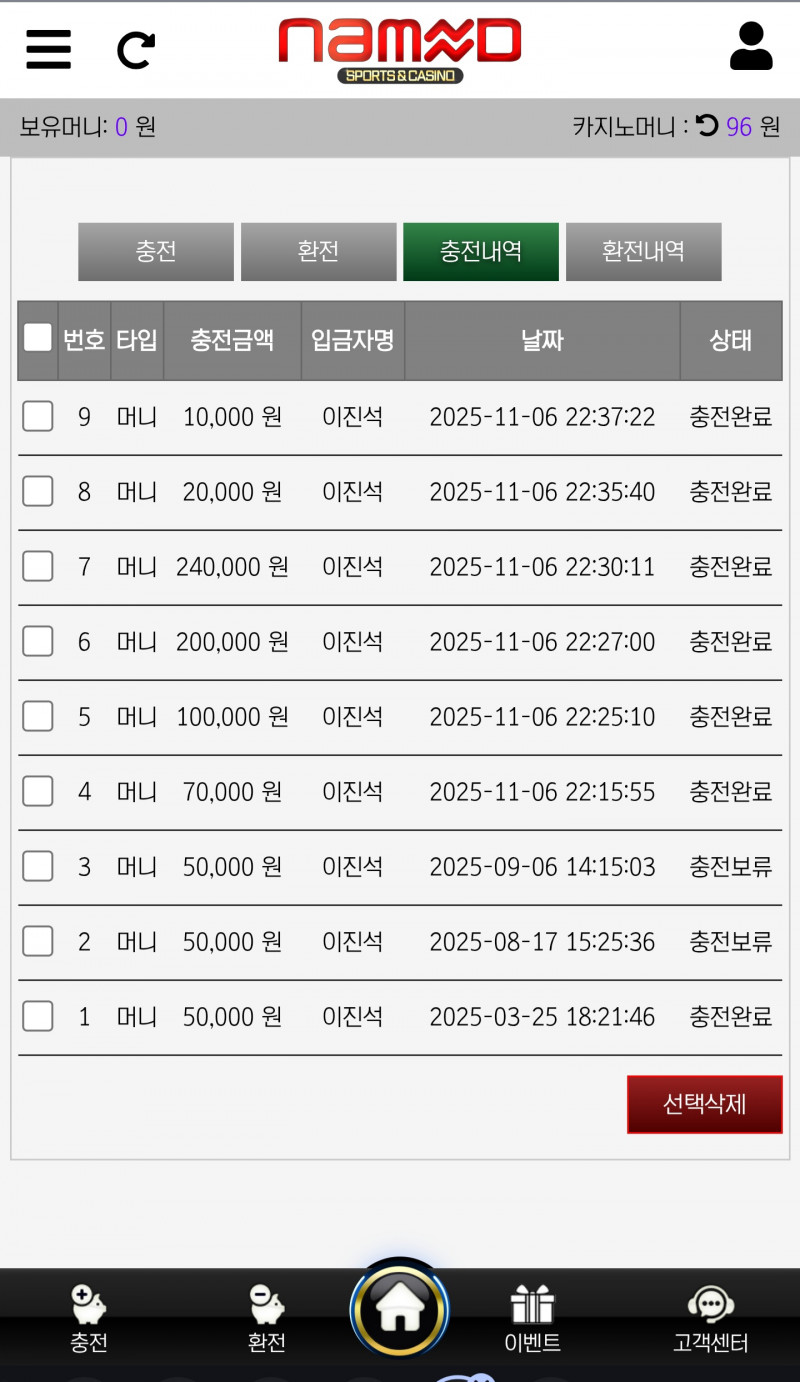This screenshot has height=1382, width=800.
Task: Open the 환전내역 tab
Action: (x=643, y=251)
